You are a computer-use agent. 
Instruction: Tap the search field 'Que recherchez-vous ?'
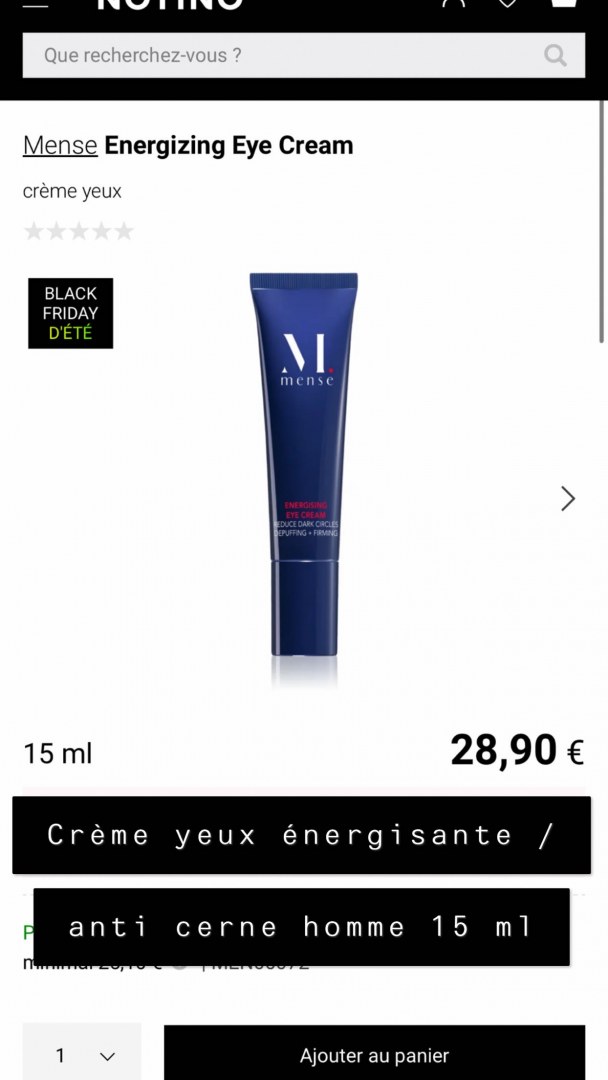pyautogui.click(x=280, y=55)
